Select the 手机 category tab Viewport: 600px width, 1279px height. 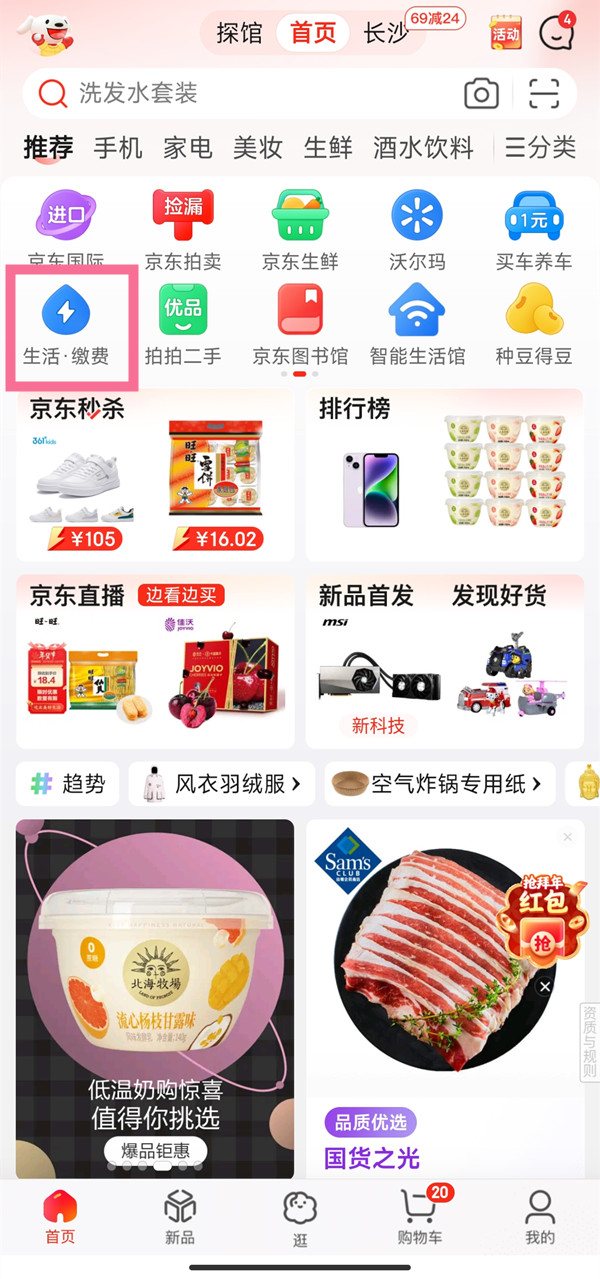coord(118,148)
